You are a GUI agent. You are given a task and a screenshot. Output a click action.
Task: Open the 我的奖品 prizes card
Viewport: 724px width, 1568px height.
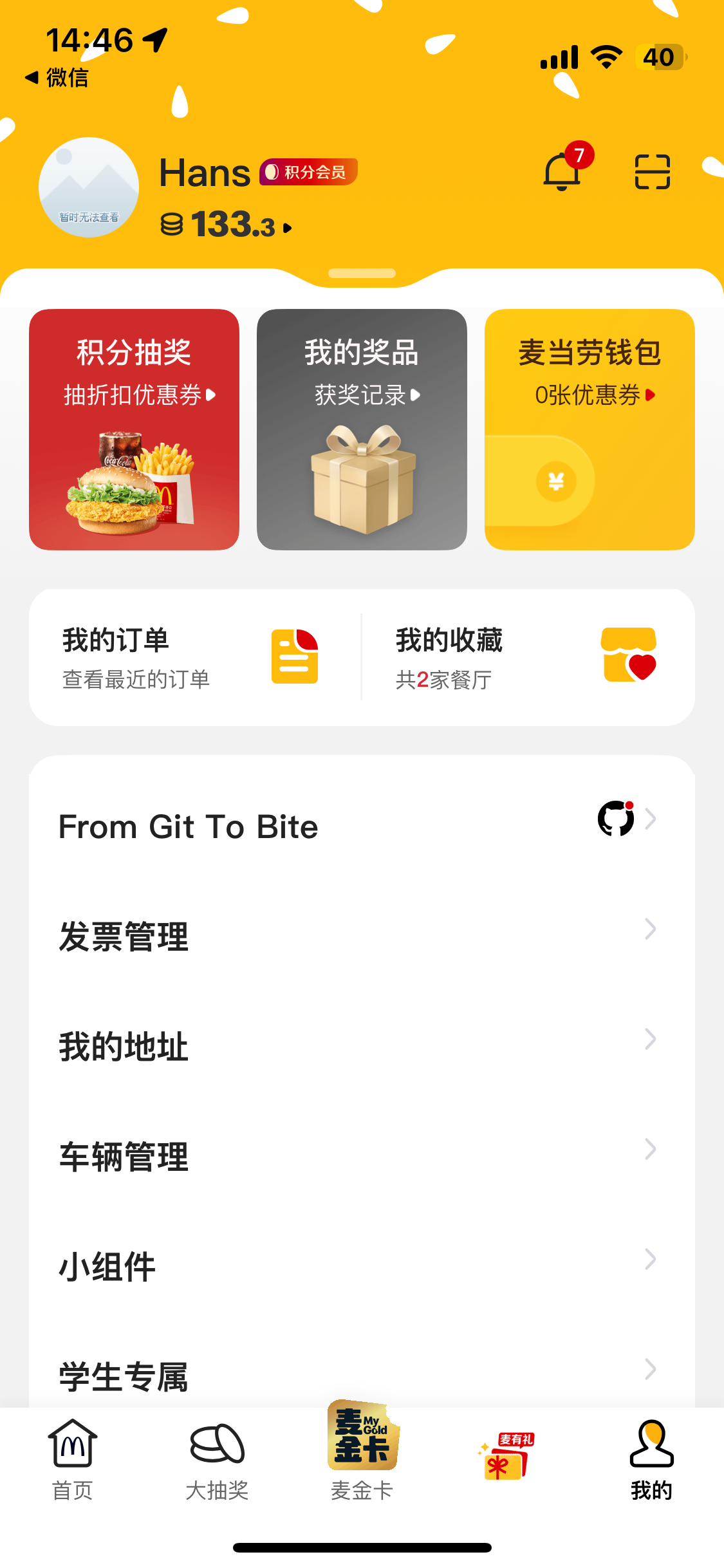pos(362,429)
